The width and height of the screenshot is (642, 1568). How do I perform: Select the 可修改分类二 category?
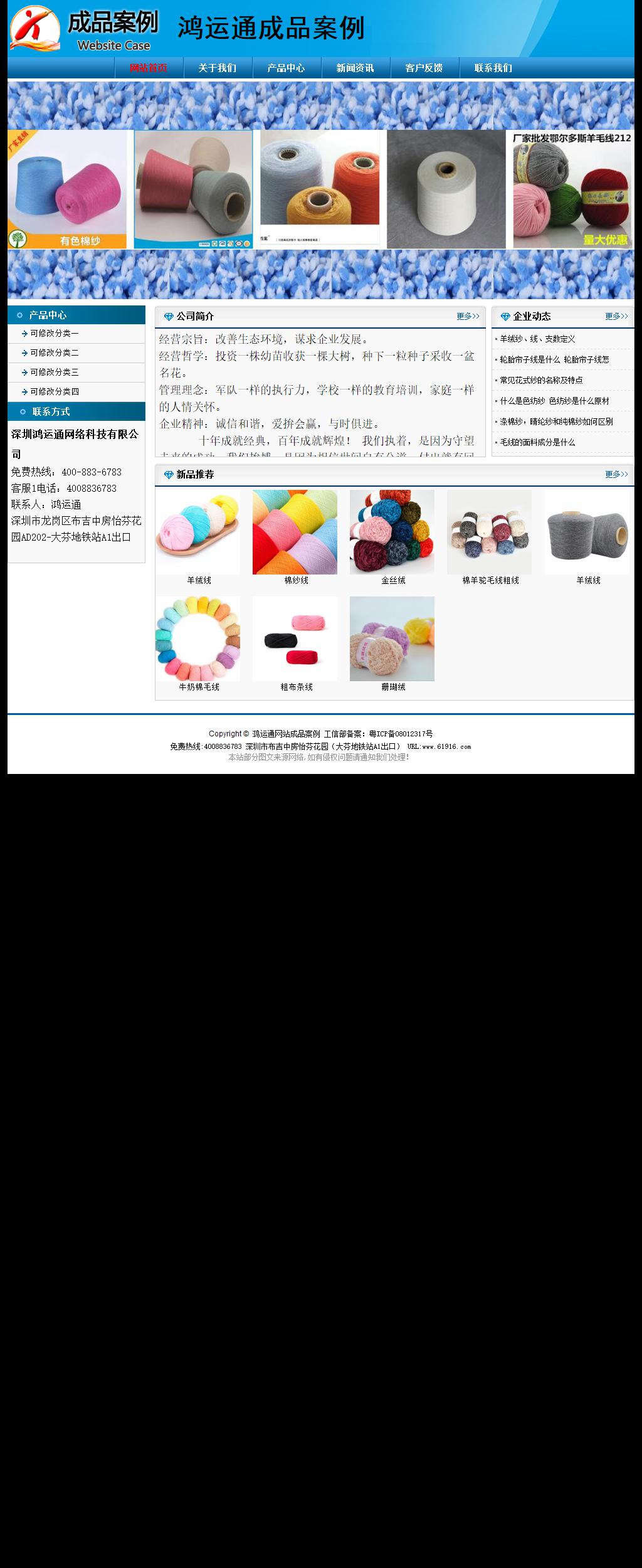(53, 353)
